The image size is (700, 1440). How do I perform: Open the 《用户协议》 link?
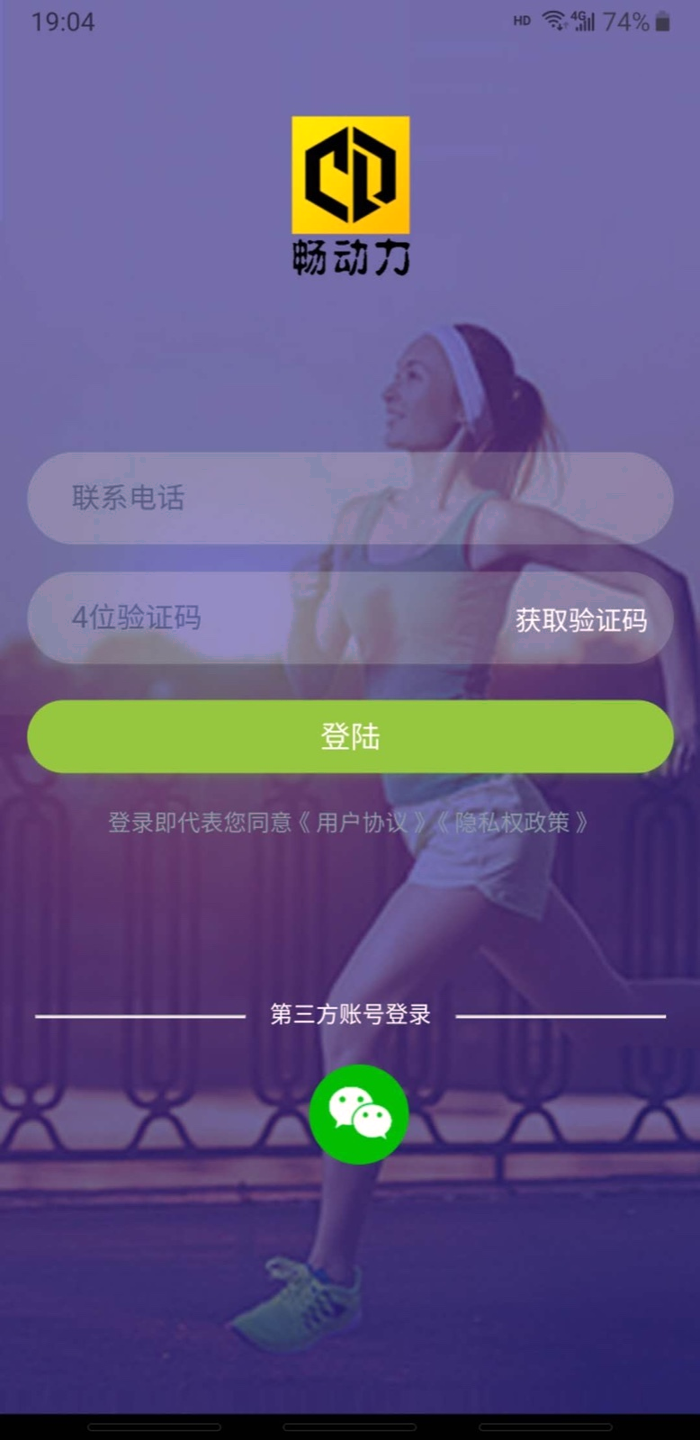pos(366,823)
